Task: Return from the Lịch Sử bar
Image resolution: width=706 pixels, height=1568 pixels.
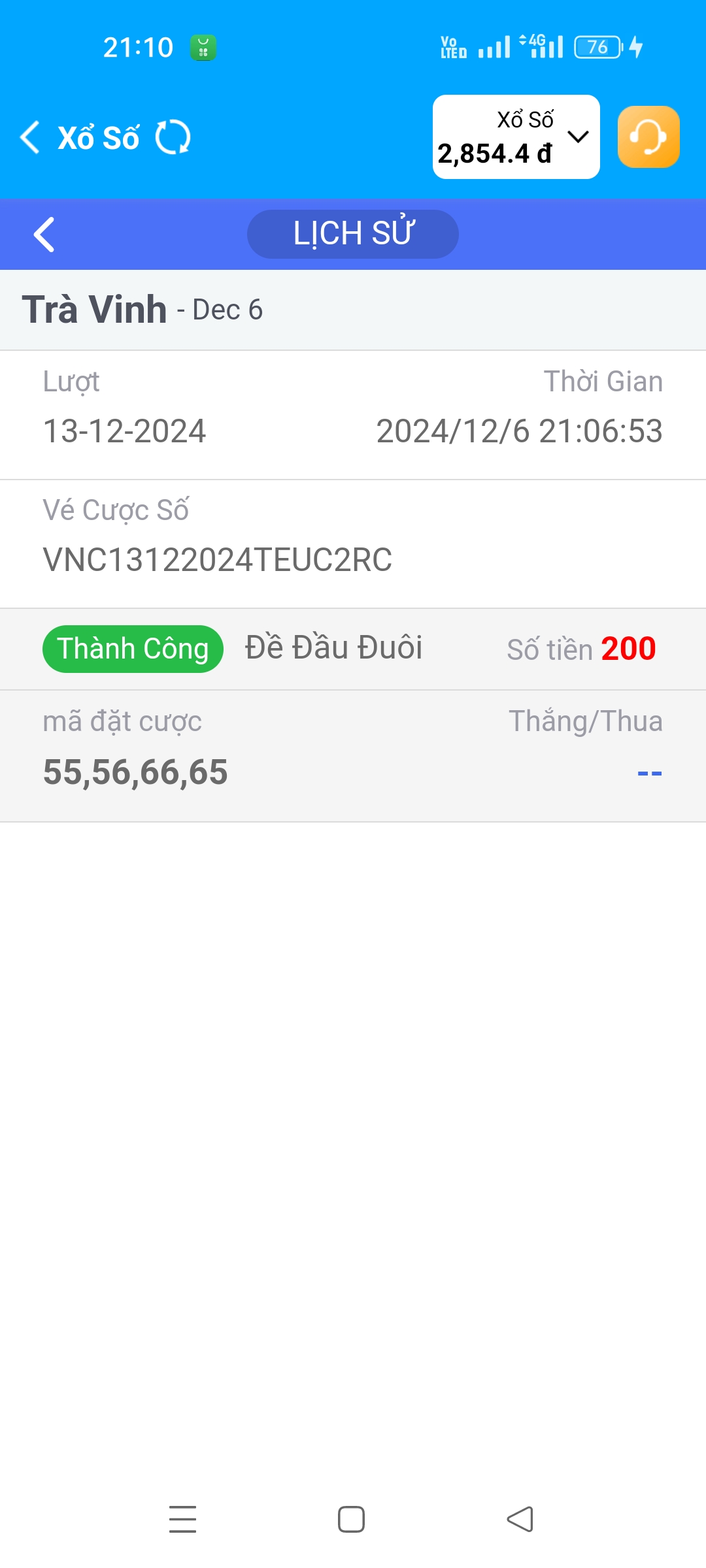Action: (x=44, y=235)
